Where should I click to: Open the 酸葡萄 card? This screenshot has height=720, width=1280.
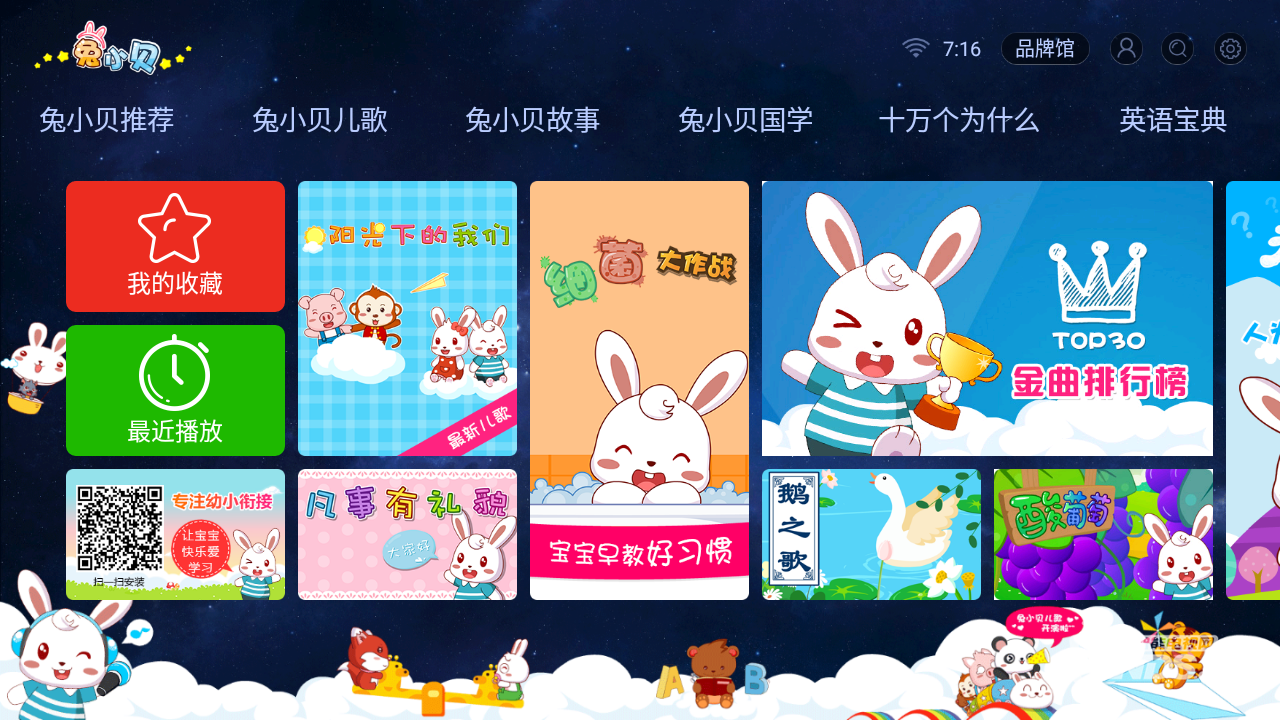tap(1103, 534)
